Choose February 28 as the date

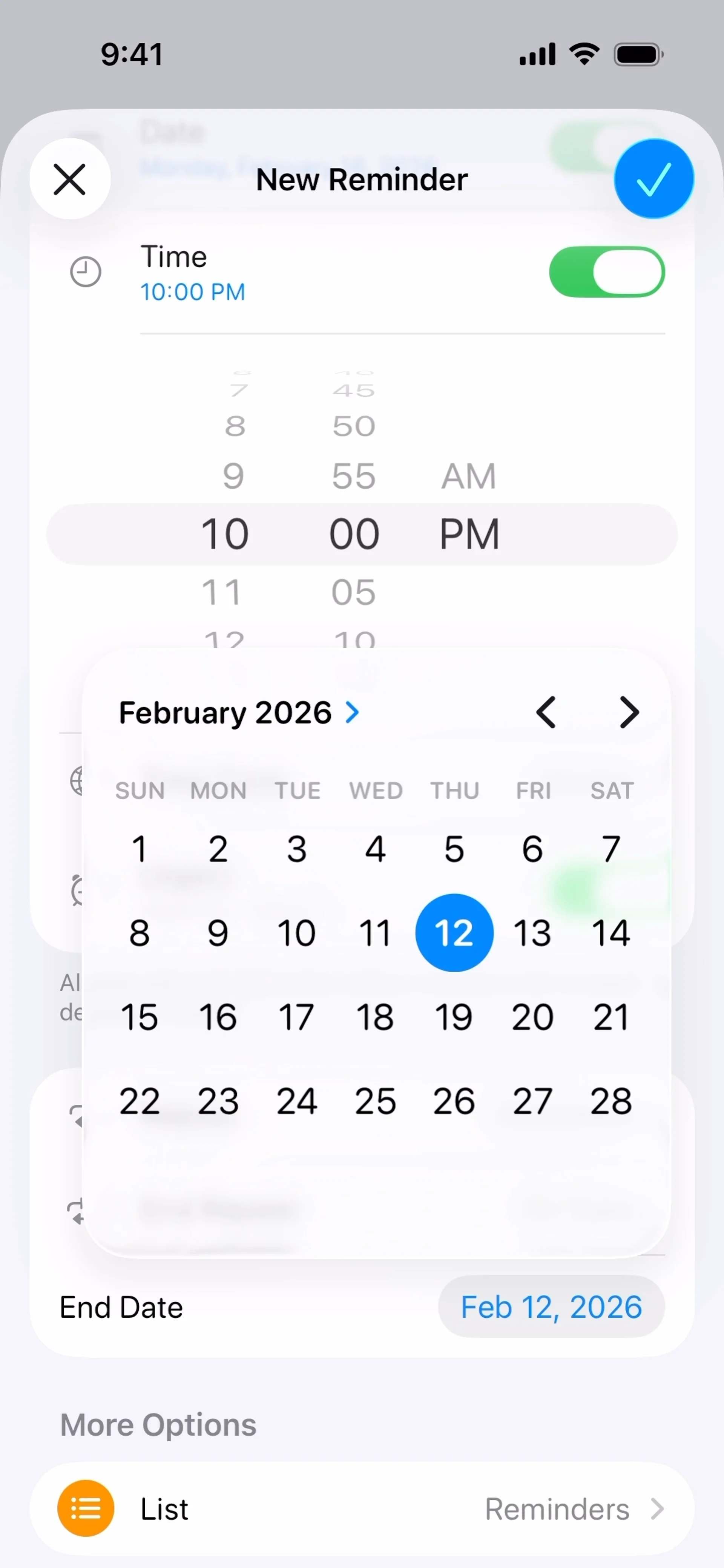click(x=611, y=1100)
